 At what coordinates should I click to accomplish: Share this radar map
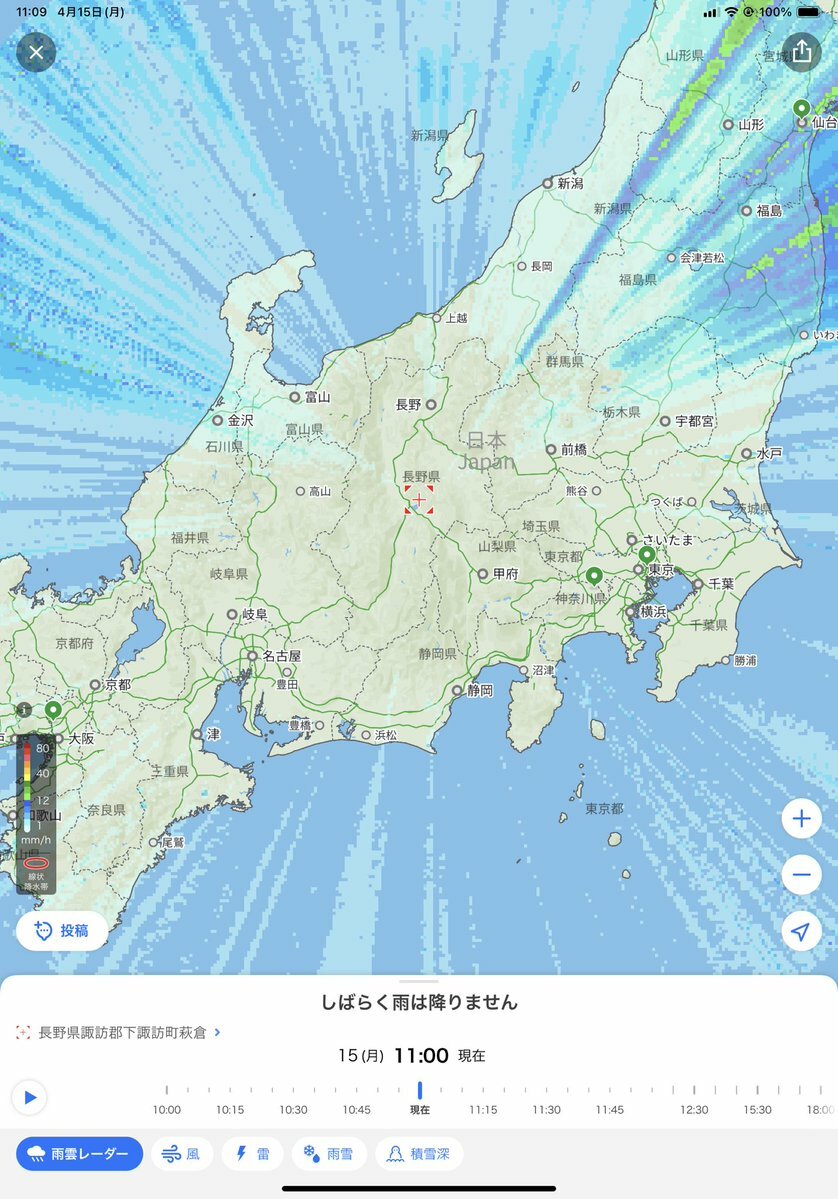click(801, 52)
